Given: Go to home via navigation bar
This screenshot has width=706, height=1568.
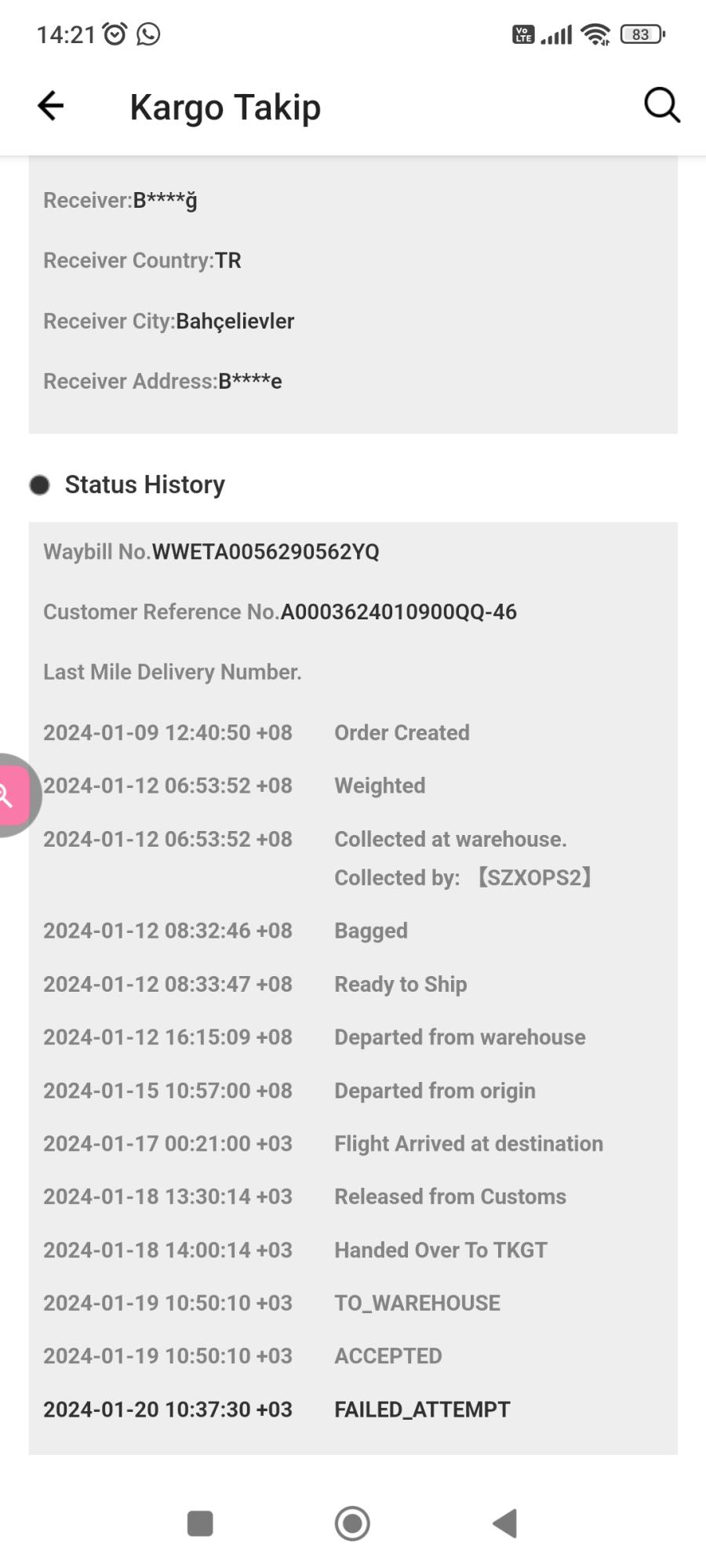Looking at the screenshot, I should [352, 1523].
